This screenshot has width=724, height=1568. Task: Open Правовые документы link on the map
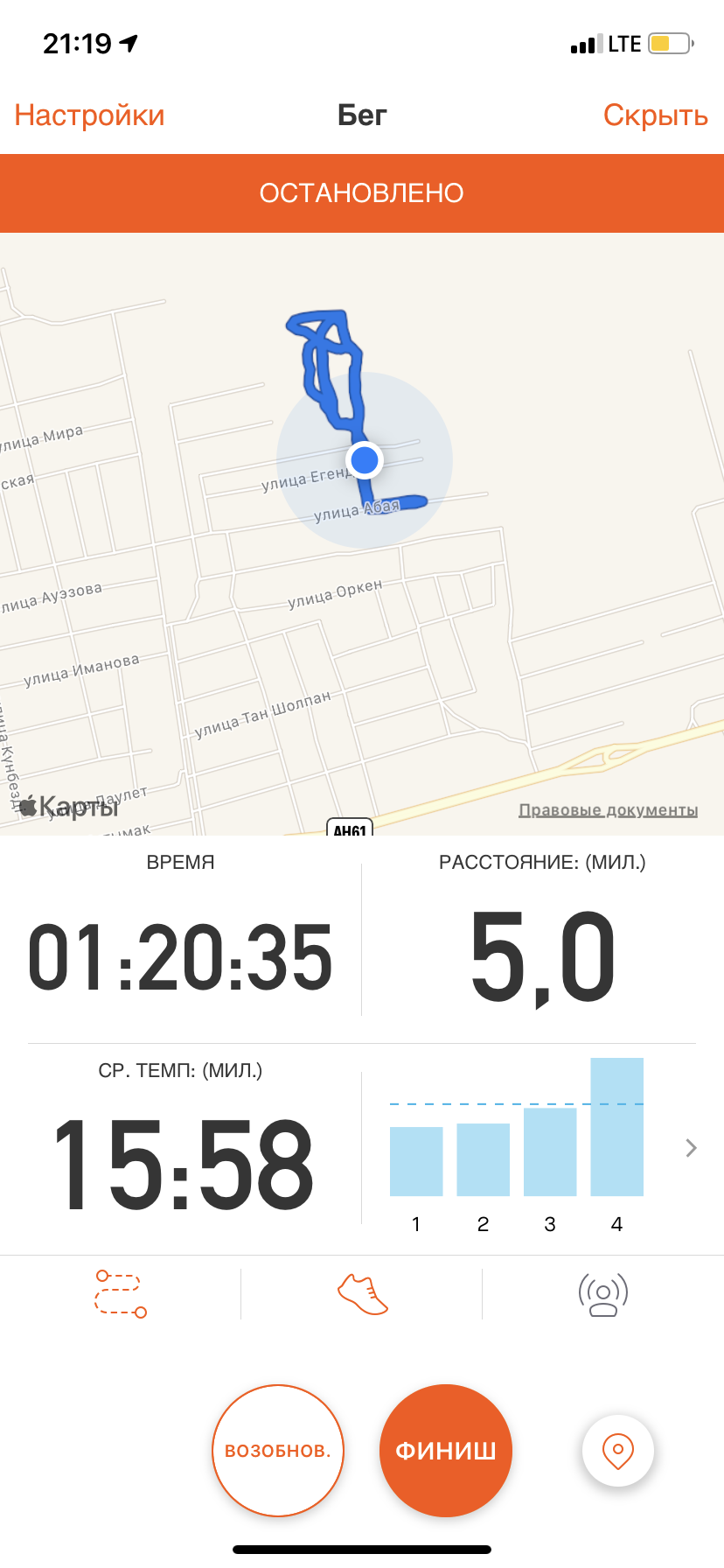[x=608, y=810]
